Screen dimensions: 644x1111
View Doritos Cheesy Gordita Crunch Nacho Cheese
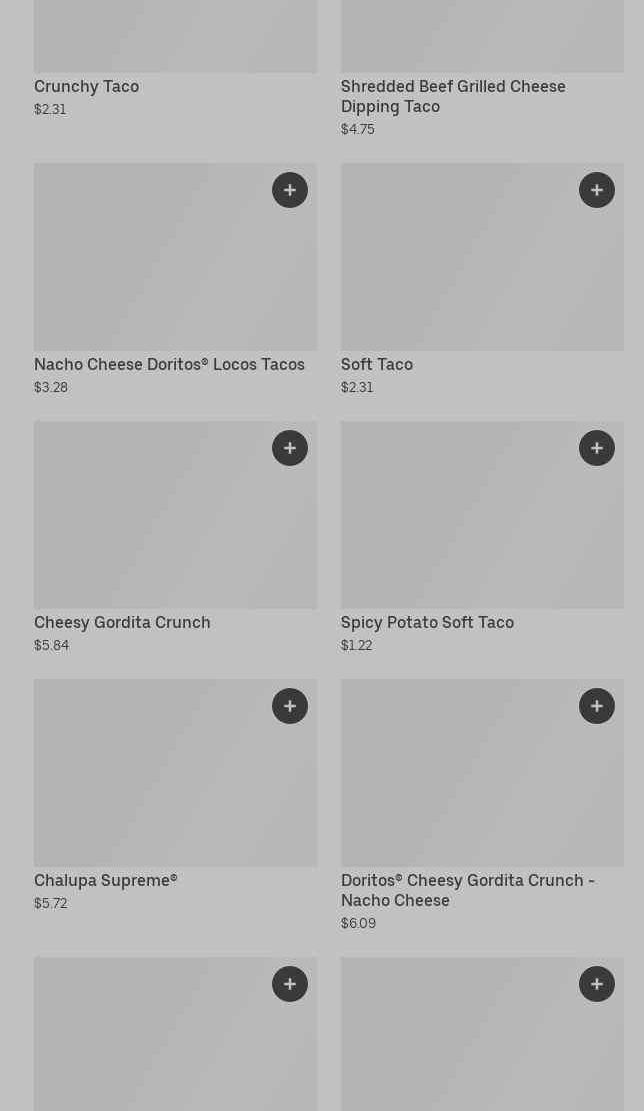[x=467, y=890]
